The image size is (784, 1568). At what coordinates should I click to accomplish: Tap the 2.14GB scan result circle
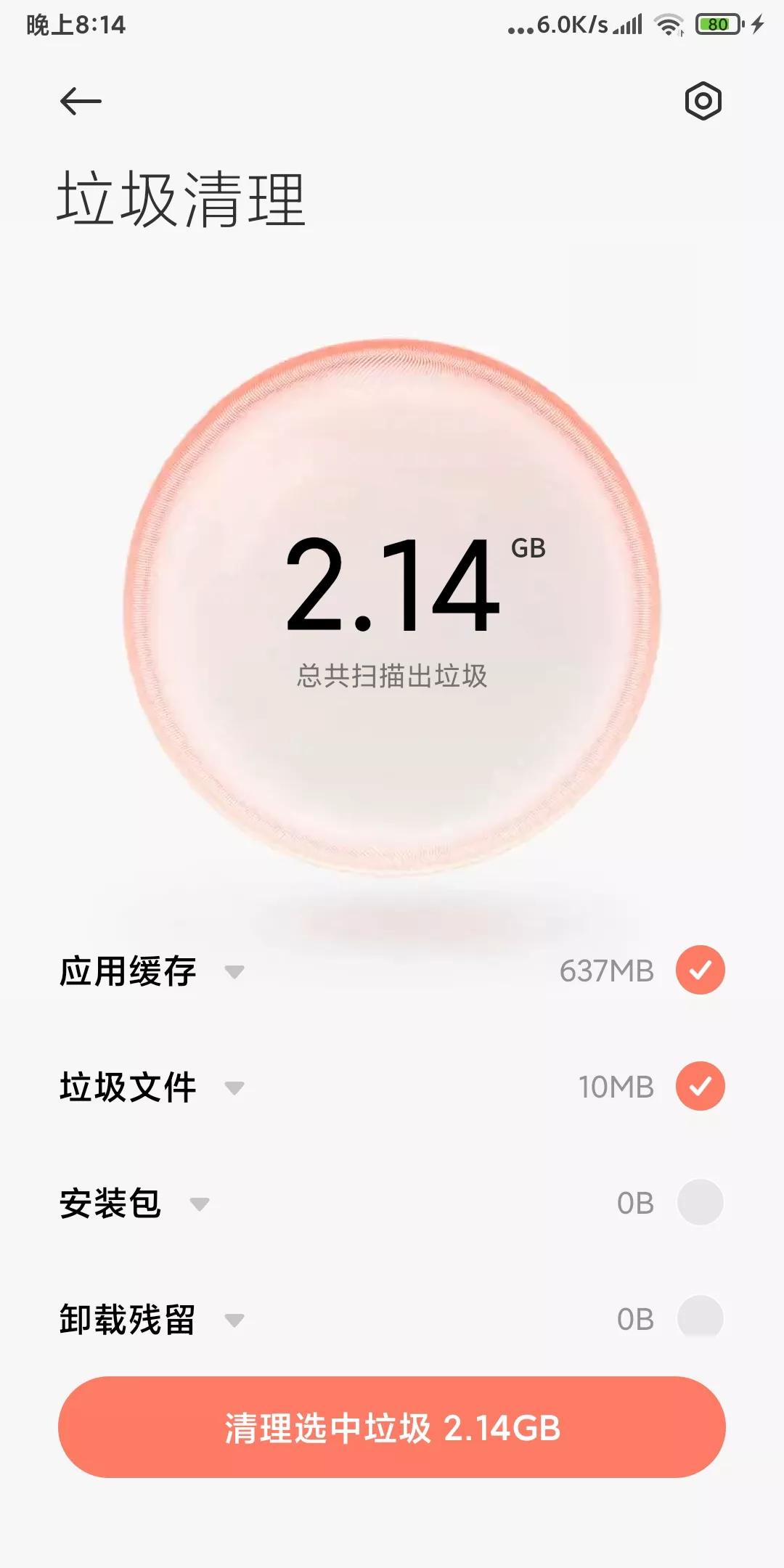(392, 606)
